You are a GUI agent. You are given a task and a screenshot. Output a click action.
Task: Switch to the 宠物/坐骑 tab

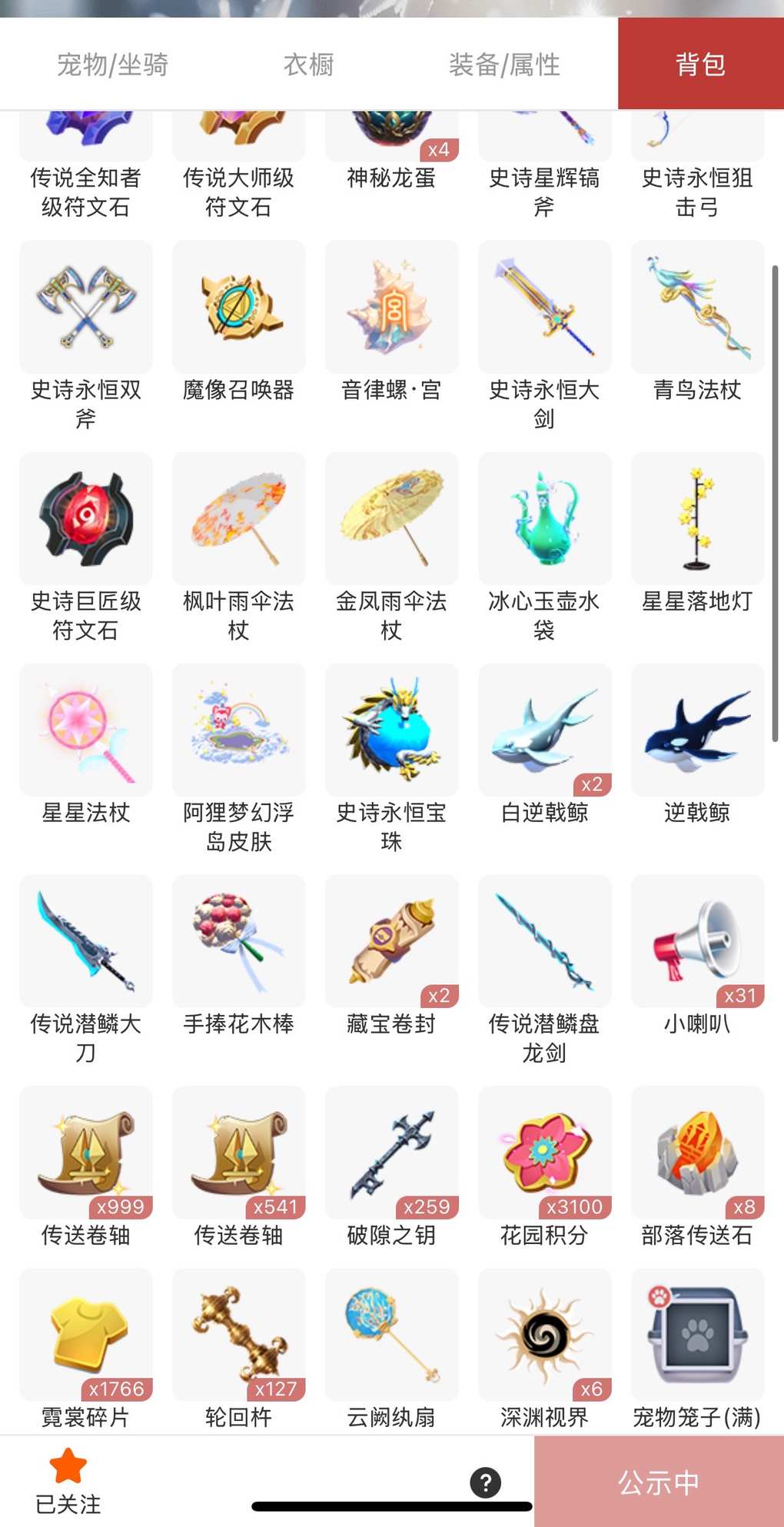112,65
